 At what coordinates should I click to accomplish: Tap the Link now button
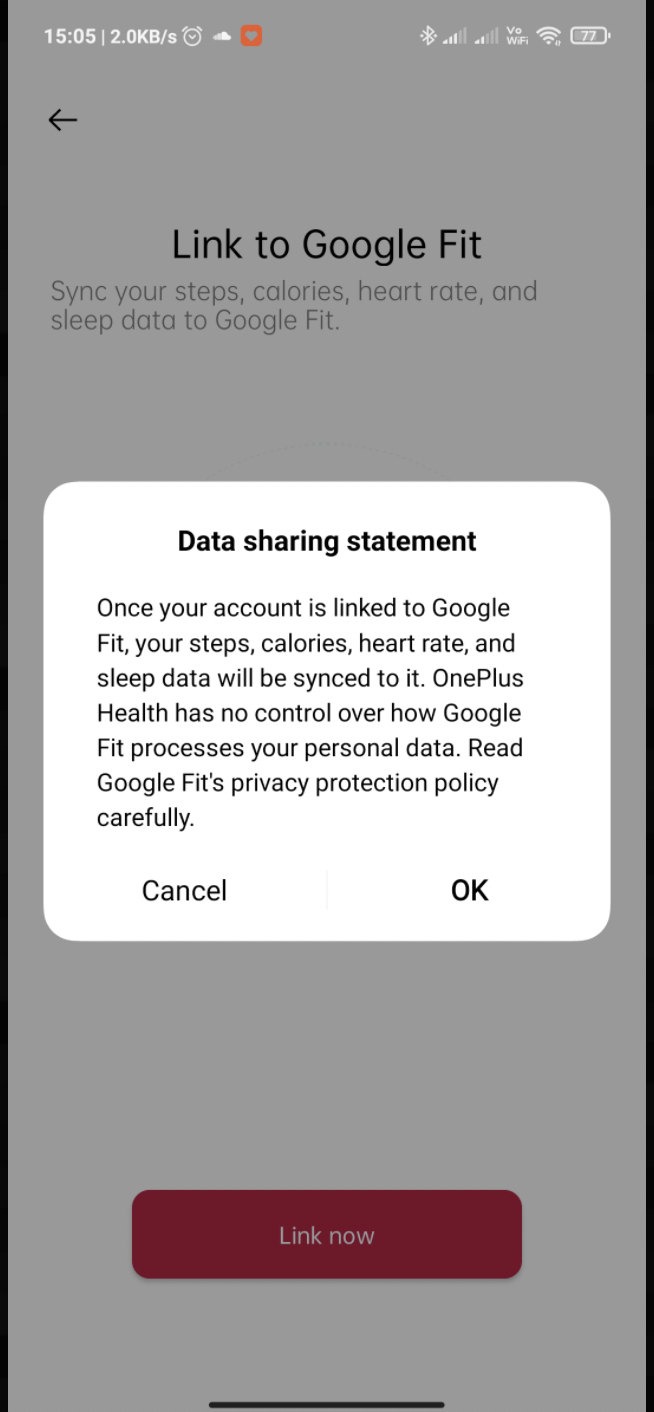tap(327, 1235)
